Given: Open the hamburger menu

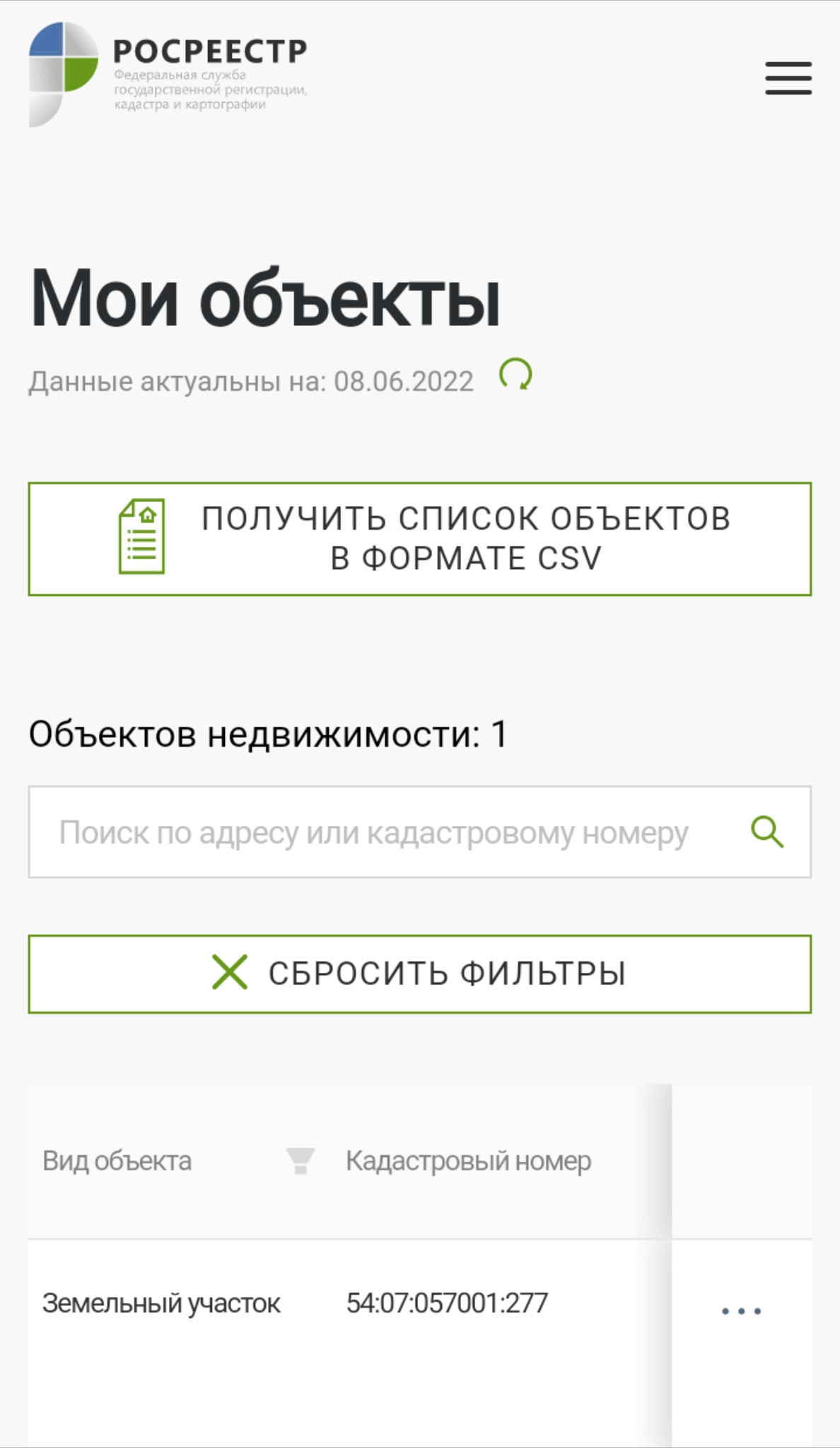Looking at the screenshot, I should [x=788, y=78].
